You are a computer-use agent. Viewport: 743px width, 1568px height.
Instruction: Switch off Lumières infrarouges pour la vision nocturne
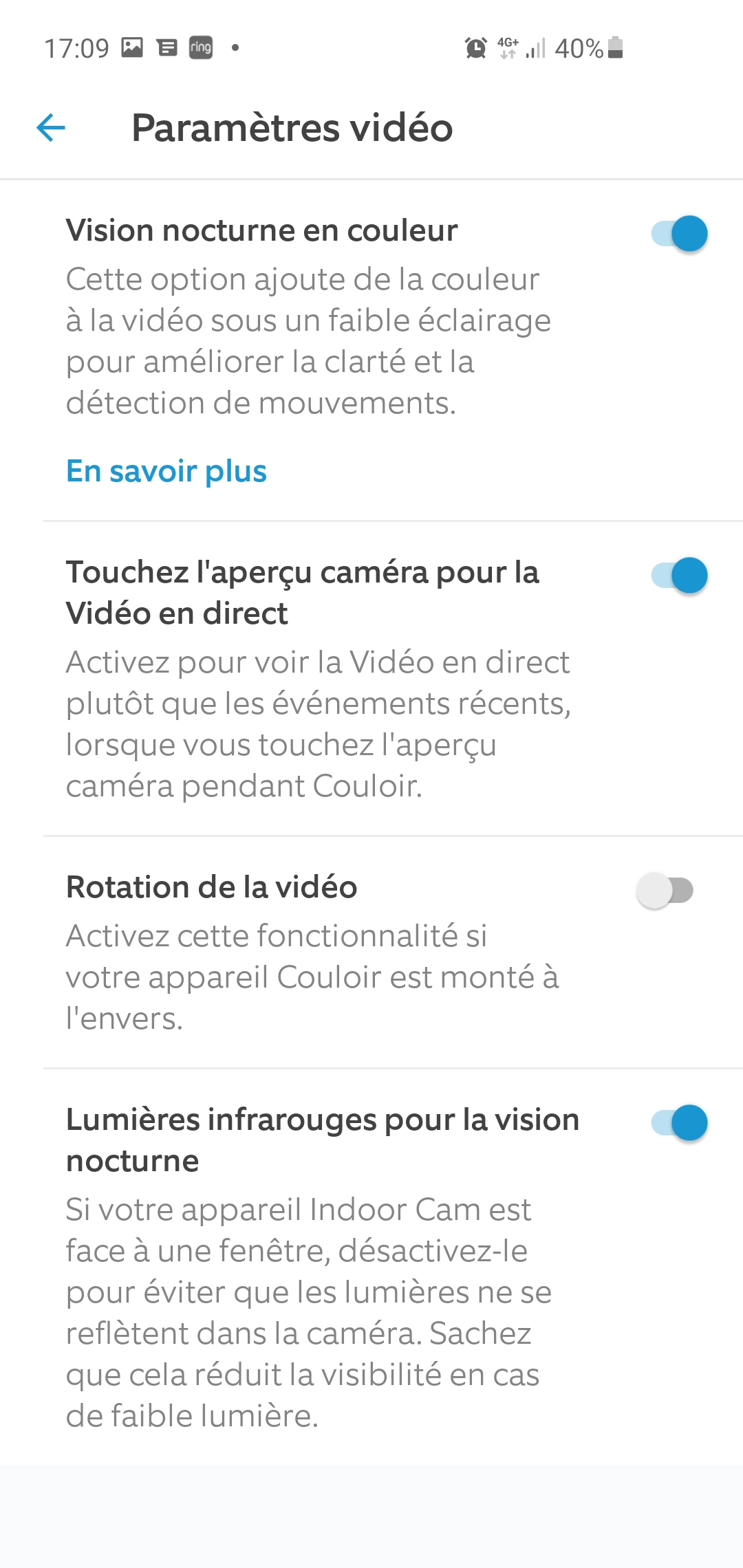click(x=679, y=1123)
